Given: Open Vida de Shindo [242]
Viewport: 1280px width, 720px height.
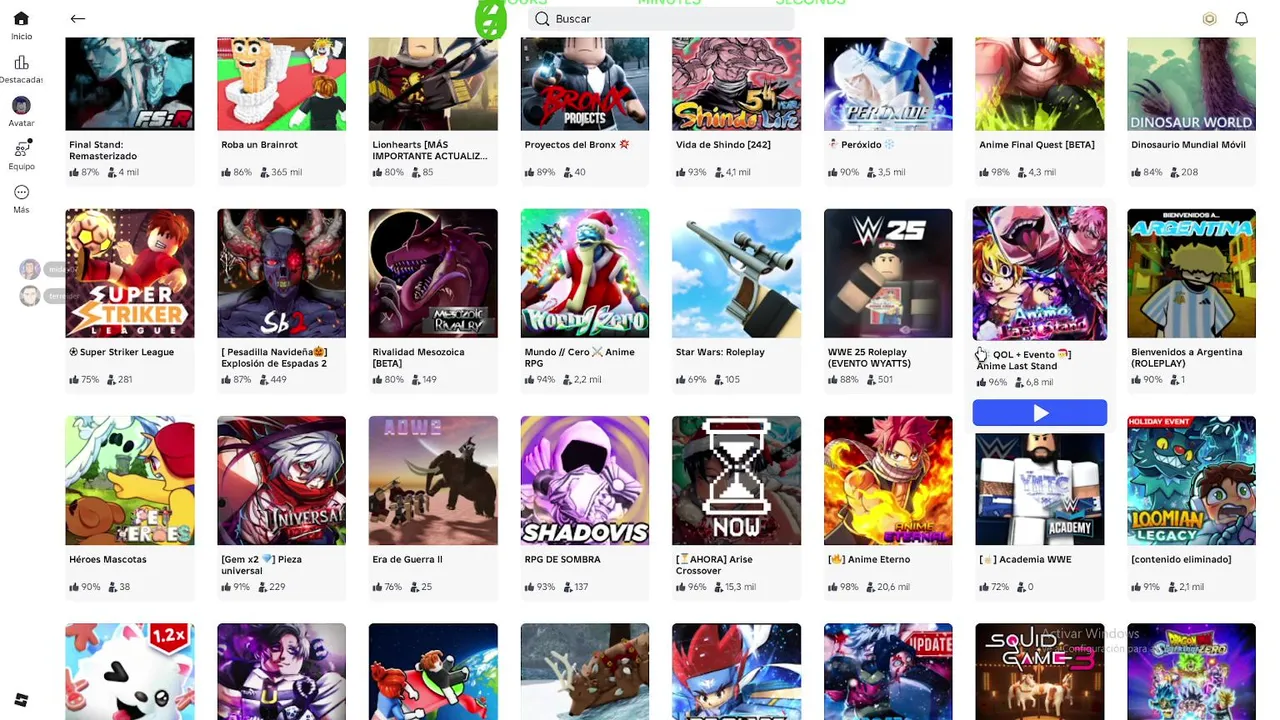Looking at the screenshot, I should [x=736, y=85].
